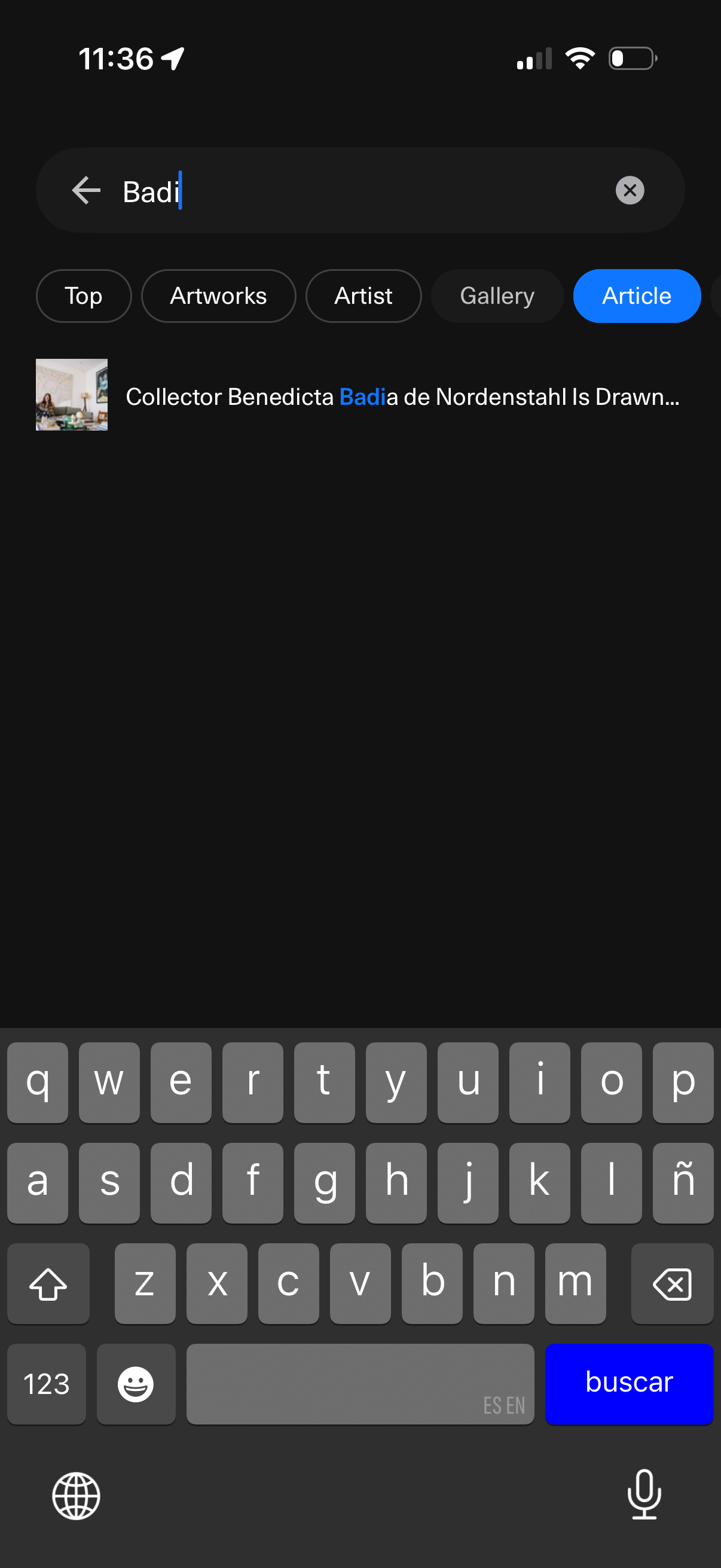Hit the blue 'buscar' key on the keyboard
The image size is (721, 1568).
pos(628,1383)
